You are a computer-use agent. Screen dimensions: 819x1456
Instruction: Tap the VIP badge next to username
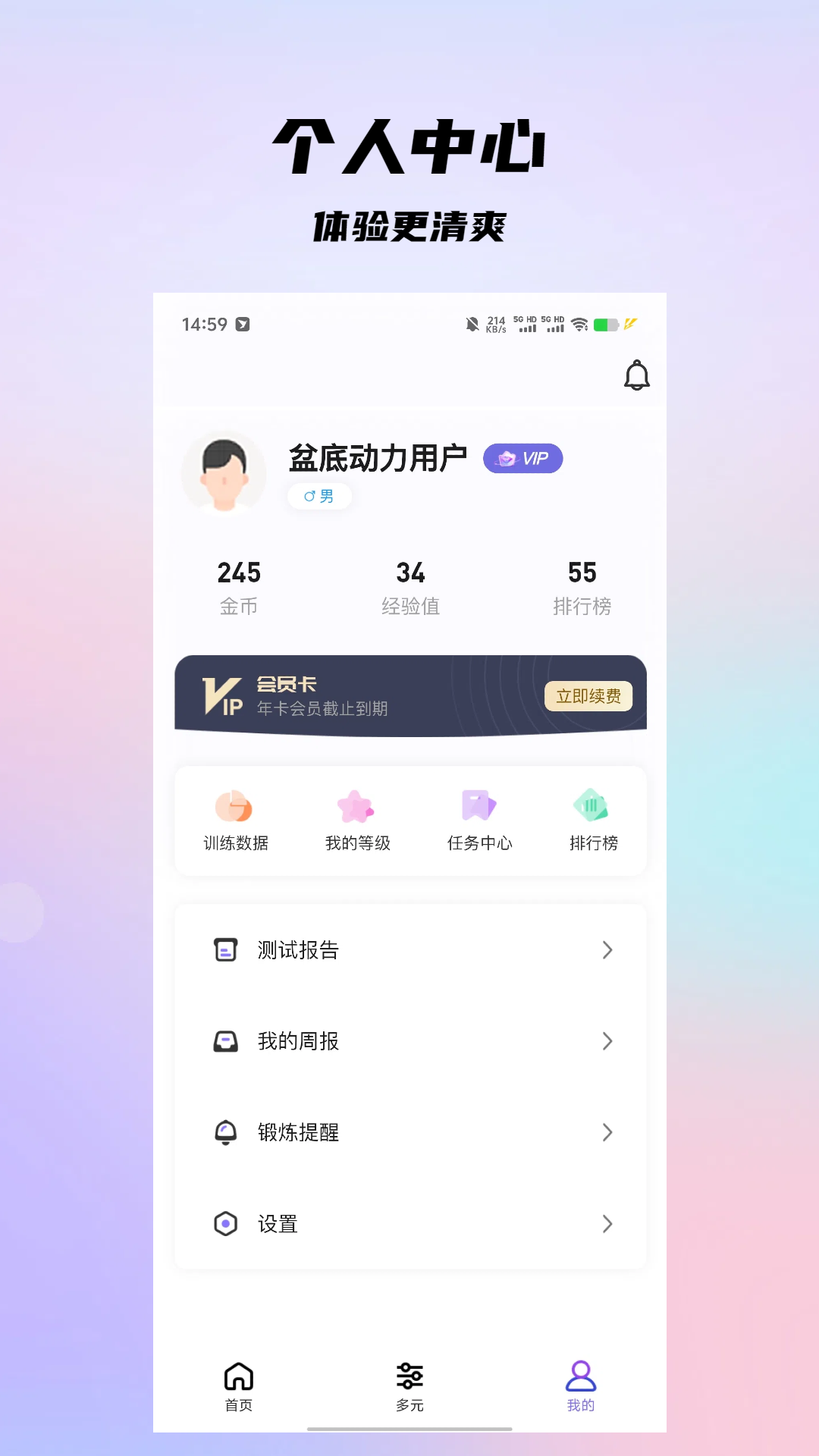click(523, 458)
